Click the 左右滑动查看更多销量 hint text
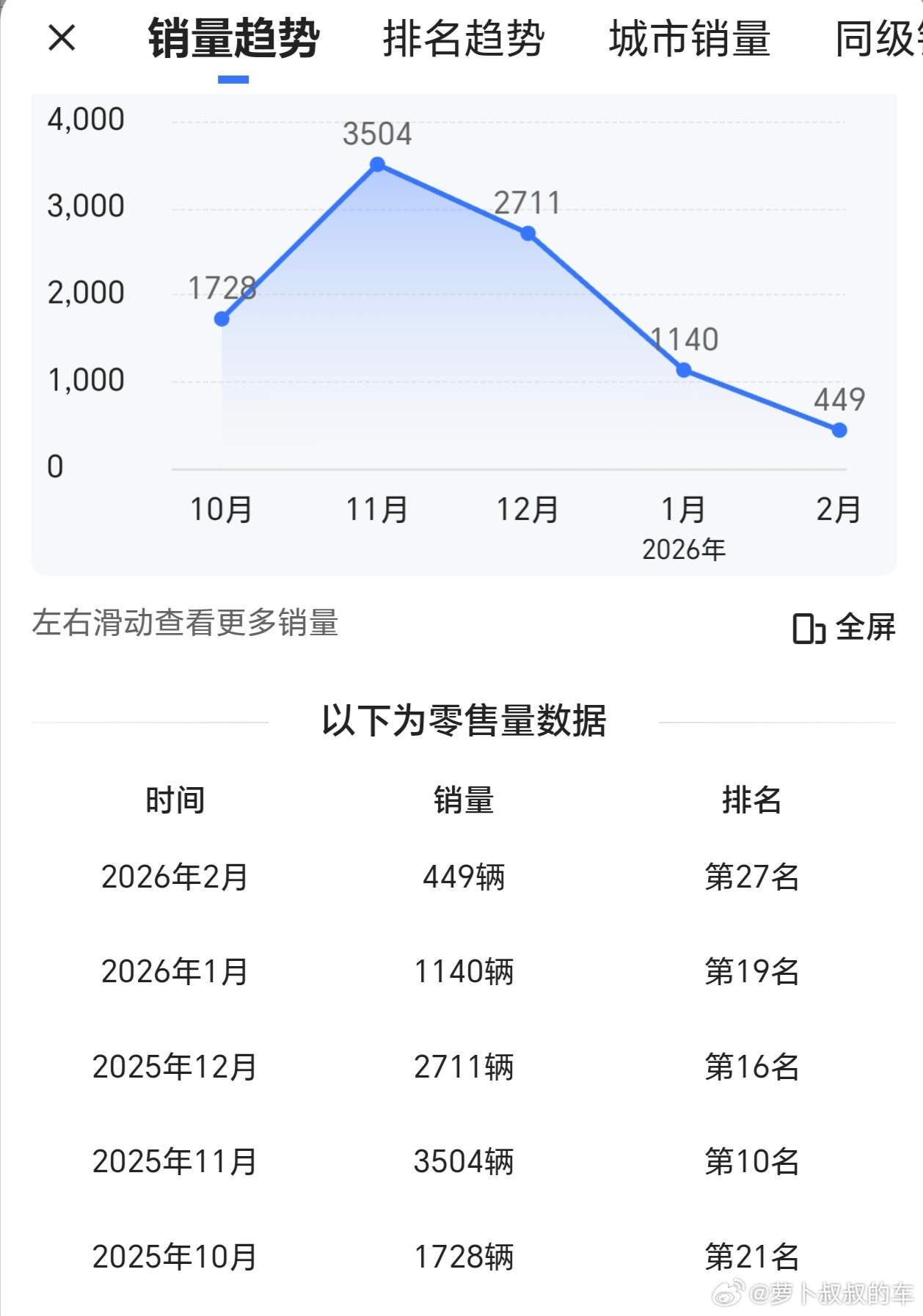923x1316 pixels. [186, 620]
